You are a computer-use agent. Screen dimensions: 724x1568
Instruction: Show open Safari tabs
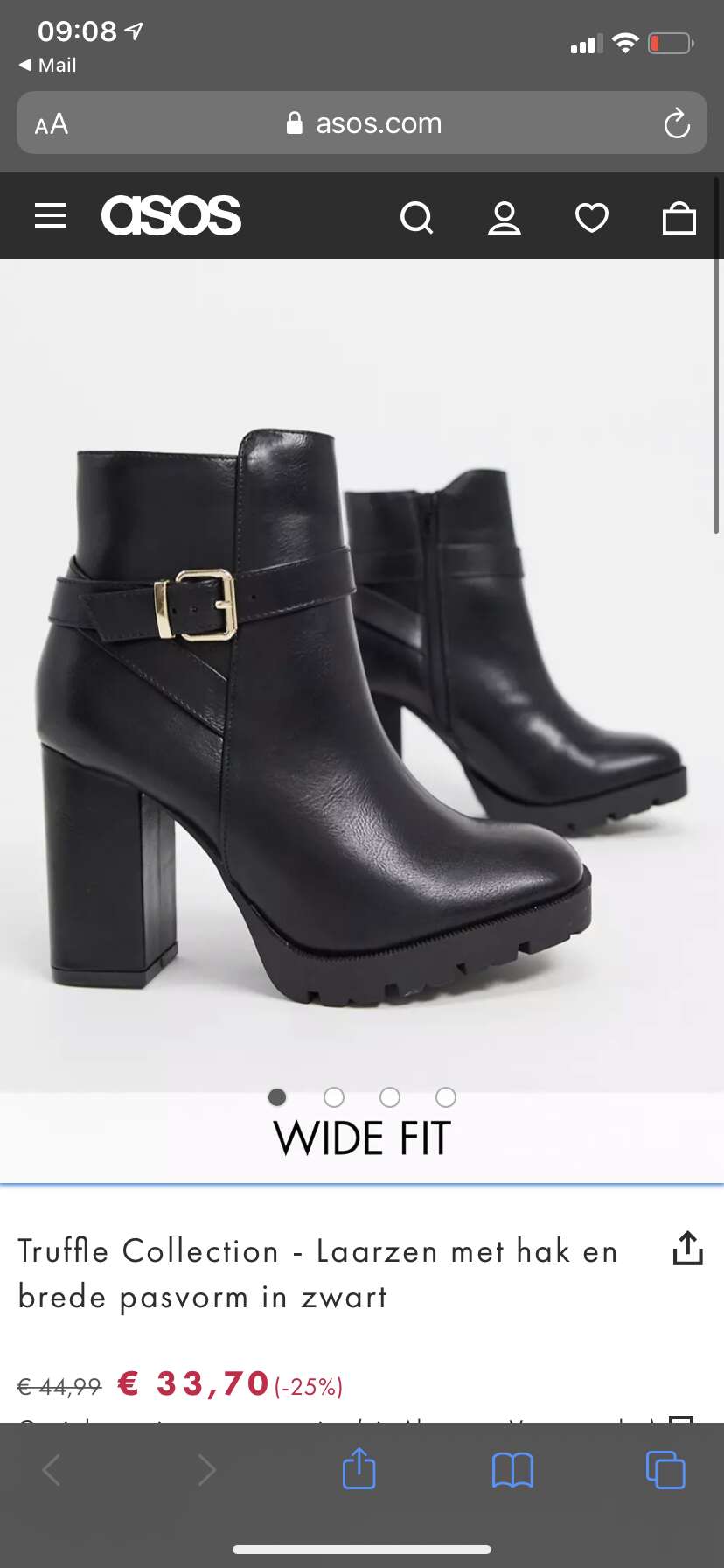pos(665,1470)
